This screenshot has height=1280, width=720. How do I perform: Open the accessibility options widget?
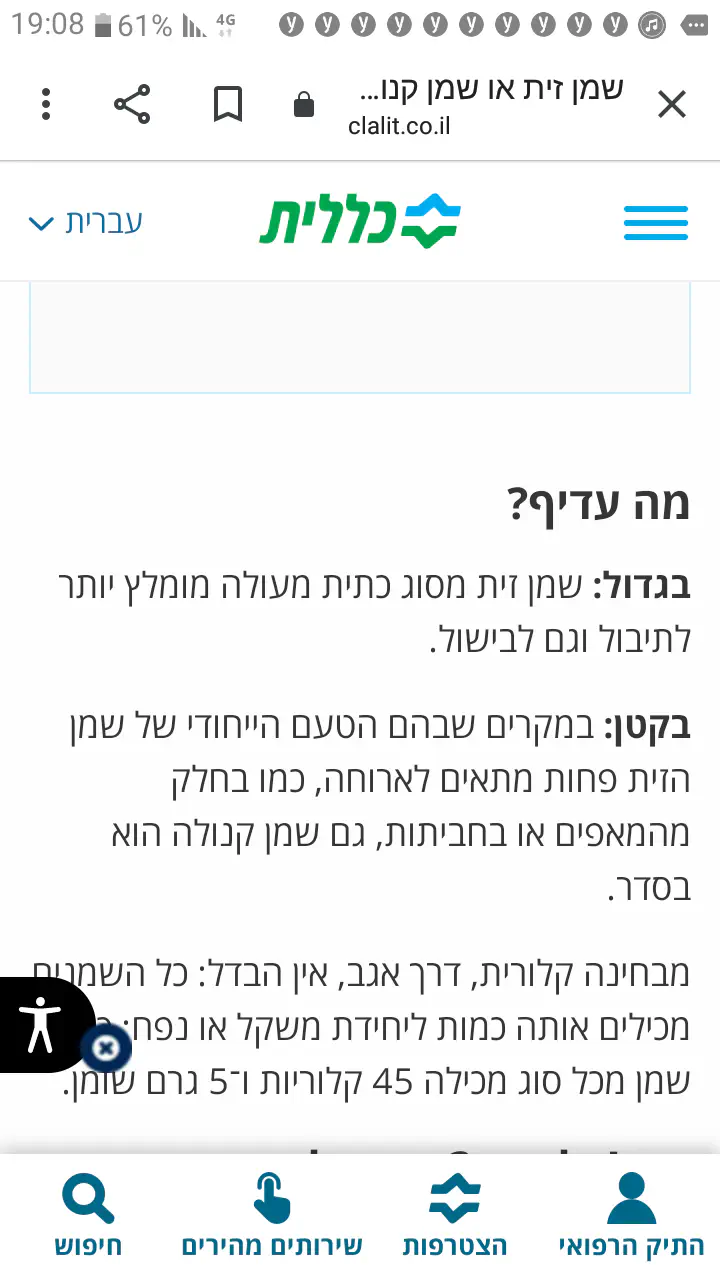pyautogui.click(x=40, y=1024)
